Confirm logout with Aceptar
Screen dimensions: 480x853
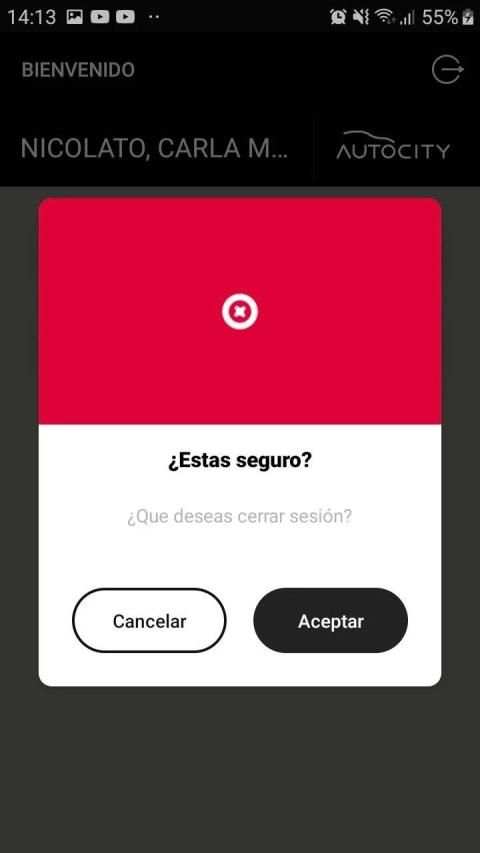[330, 621]
